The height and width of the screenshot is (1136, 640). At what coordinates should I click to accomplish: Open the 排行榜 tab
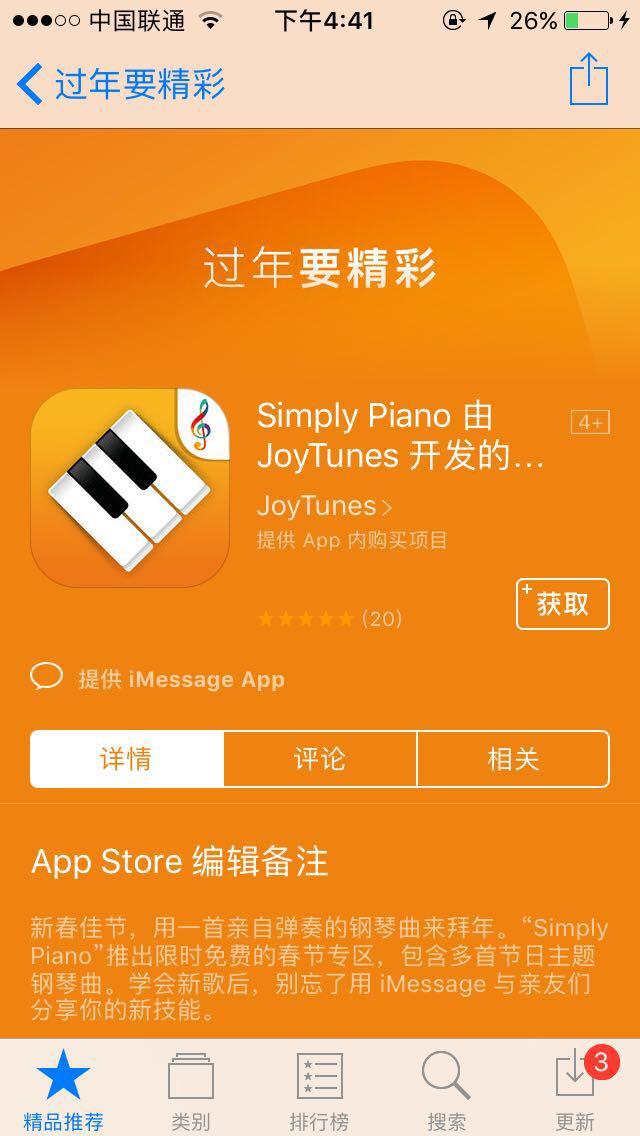(320, 1090)
